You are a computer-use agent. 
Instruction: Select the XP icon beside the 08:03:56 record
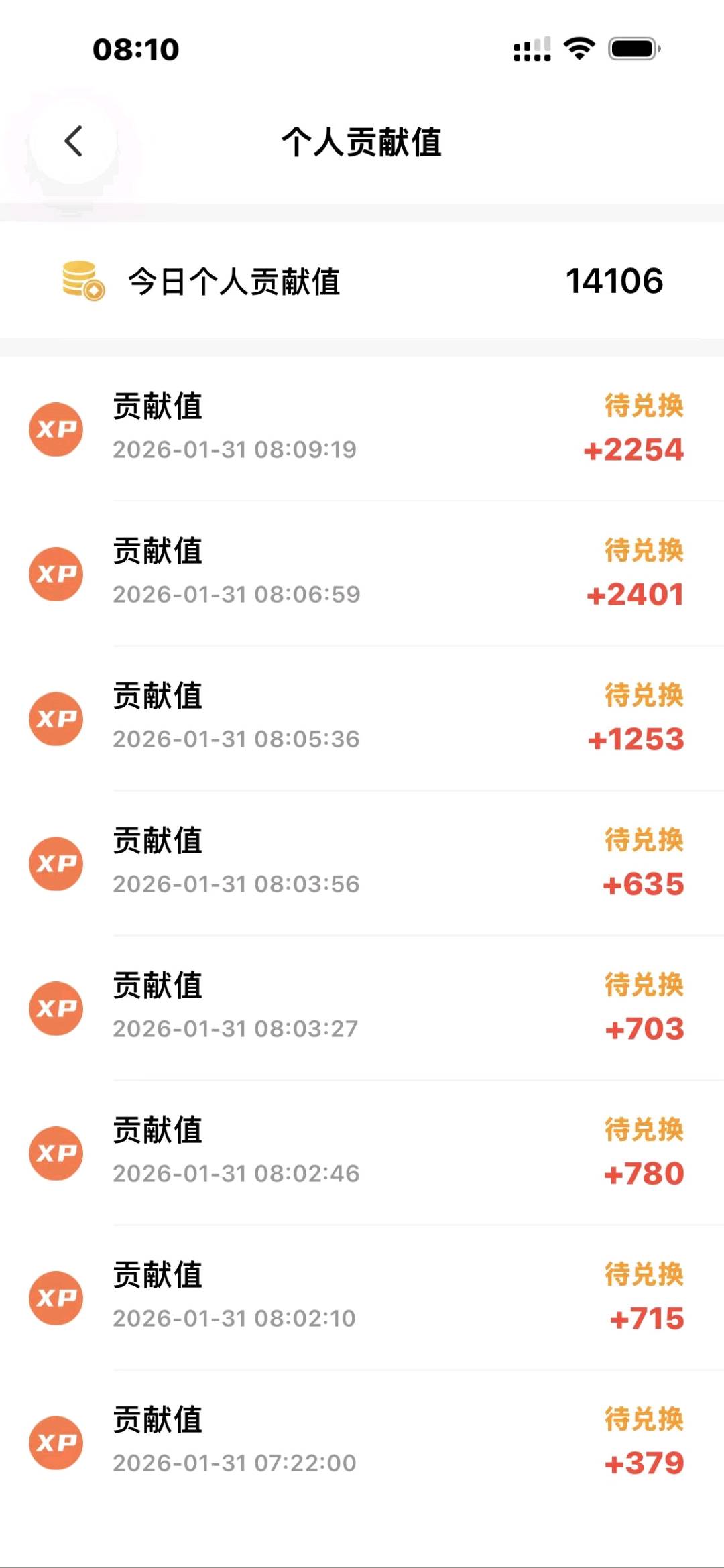point(56,864)
